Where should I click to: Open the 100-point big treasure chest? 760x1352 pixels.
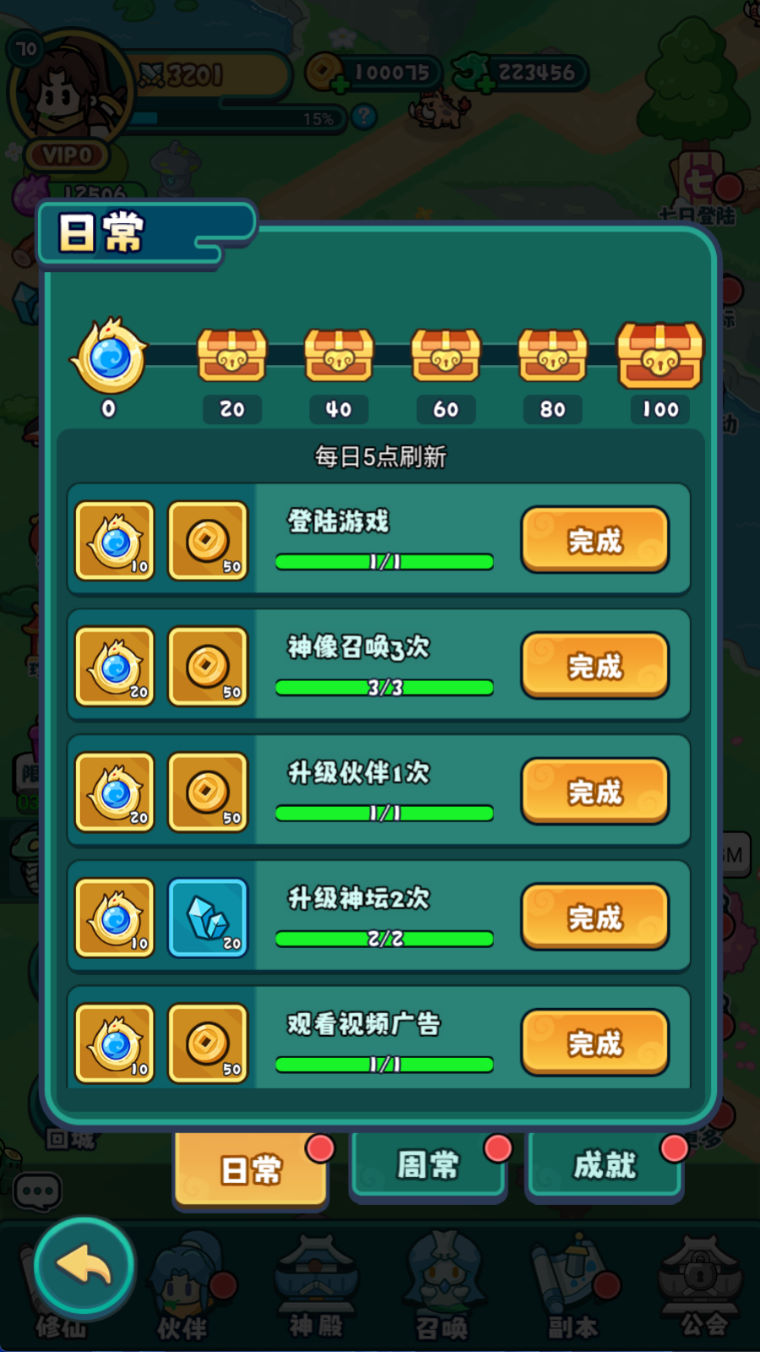pos(660,355)
